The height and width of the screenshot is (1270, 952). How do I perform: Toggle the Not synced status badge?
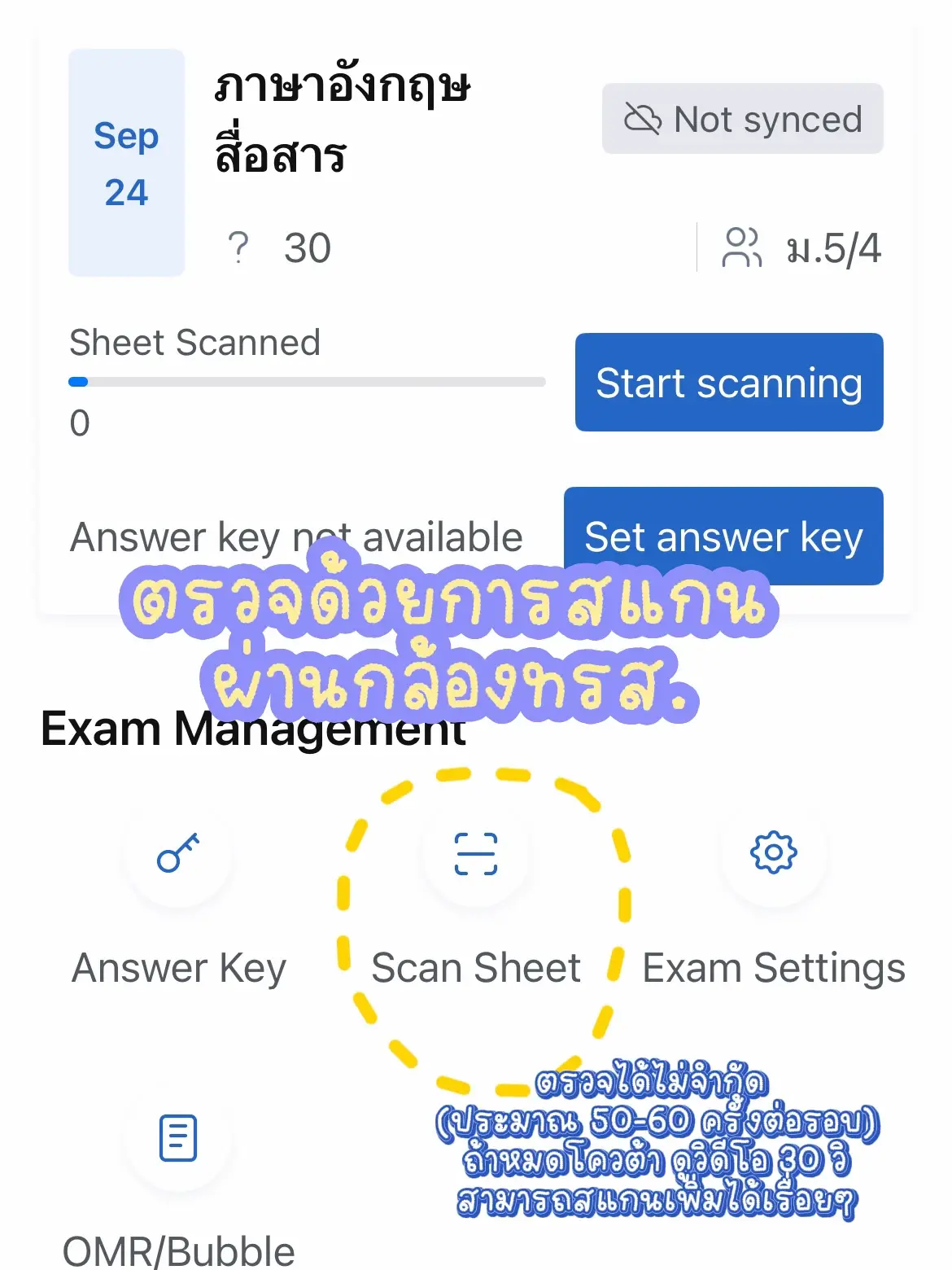click(741, 119)
